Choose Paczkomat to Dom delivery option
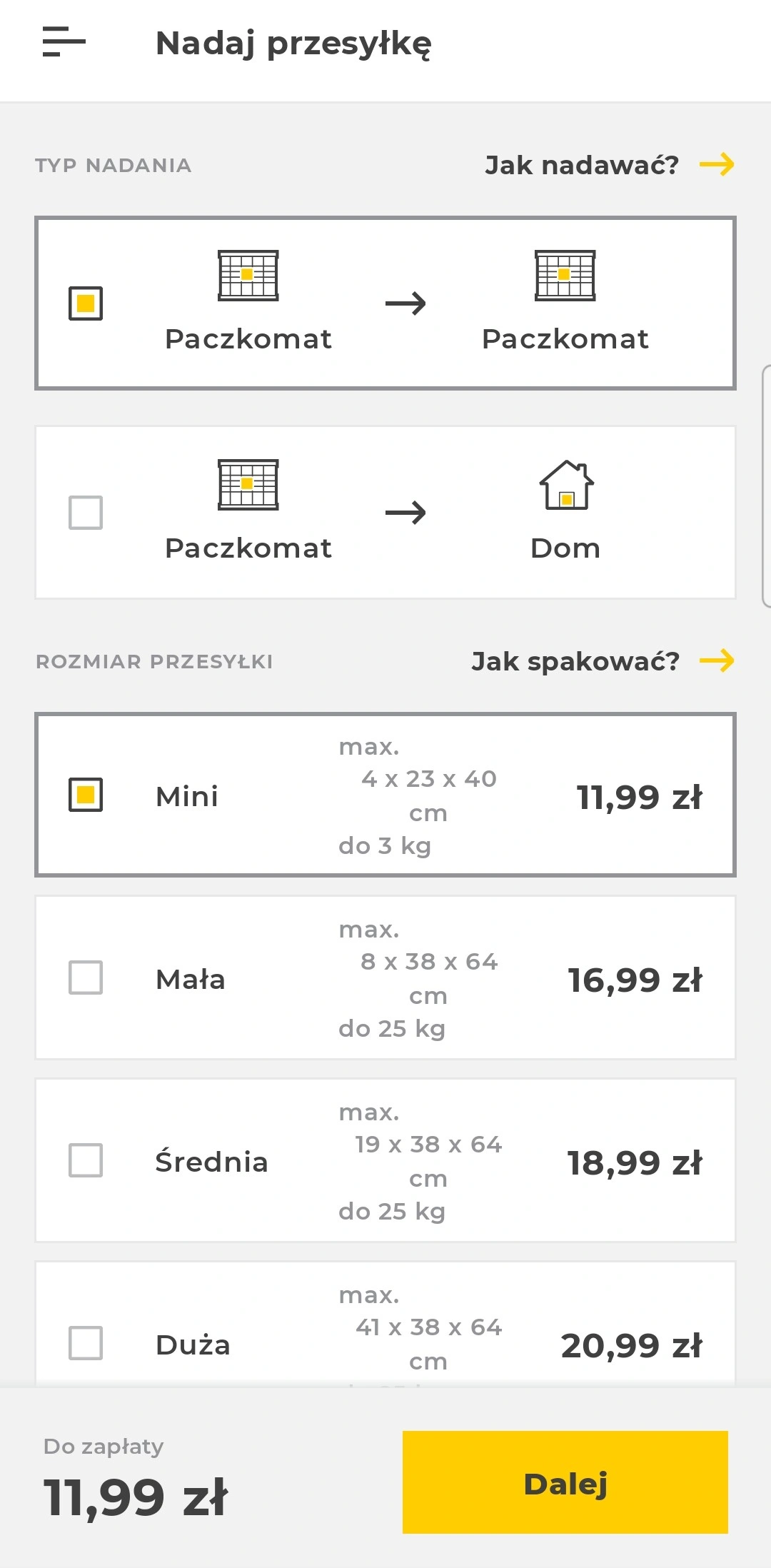This screenshot has width=771, height=1568. pyautogui.click(x=385, y=513)
